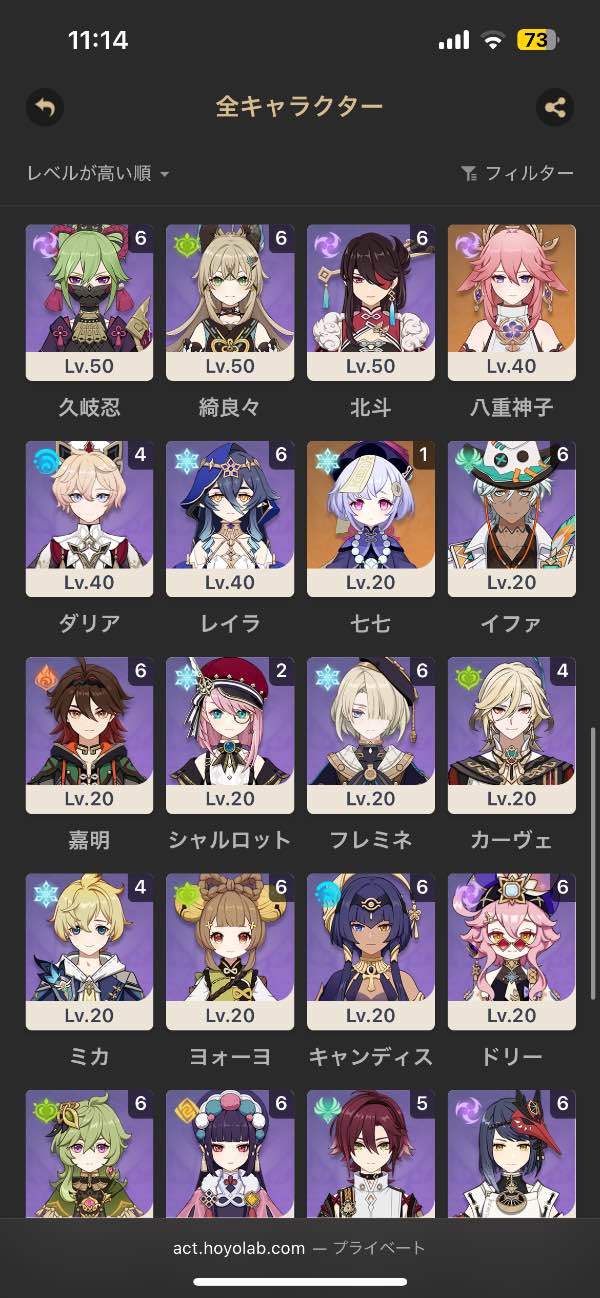Share the character list
This screenshot has height=1298, width=600.
(x=555, y=107)
